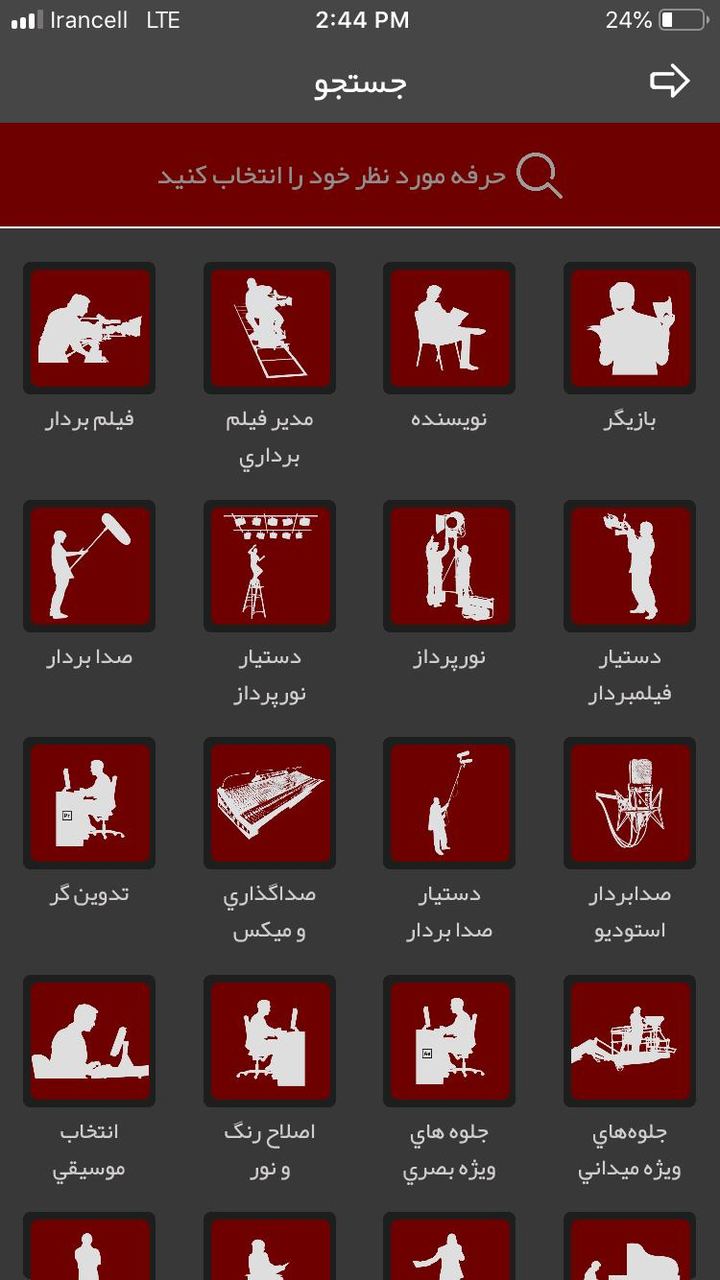
Task: Tap the صدا بردار boom operator icon
Action: (89, 565)
